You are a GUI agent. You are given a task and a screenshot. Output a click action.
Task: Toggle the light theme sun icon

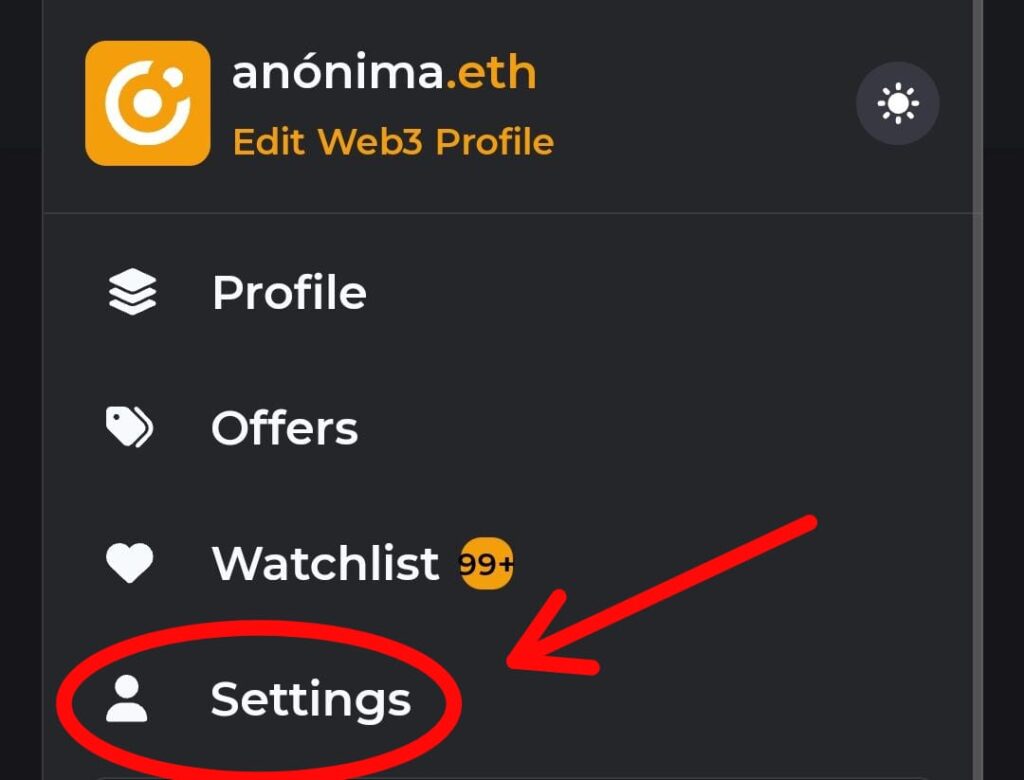click(x=897, y=104)
